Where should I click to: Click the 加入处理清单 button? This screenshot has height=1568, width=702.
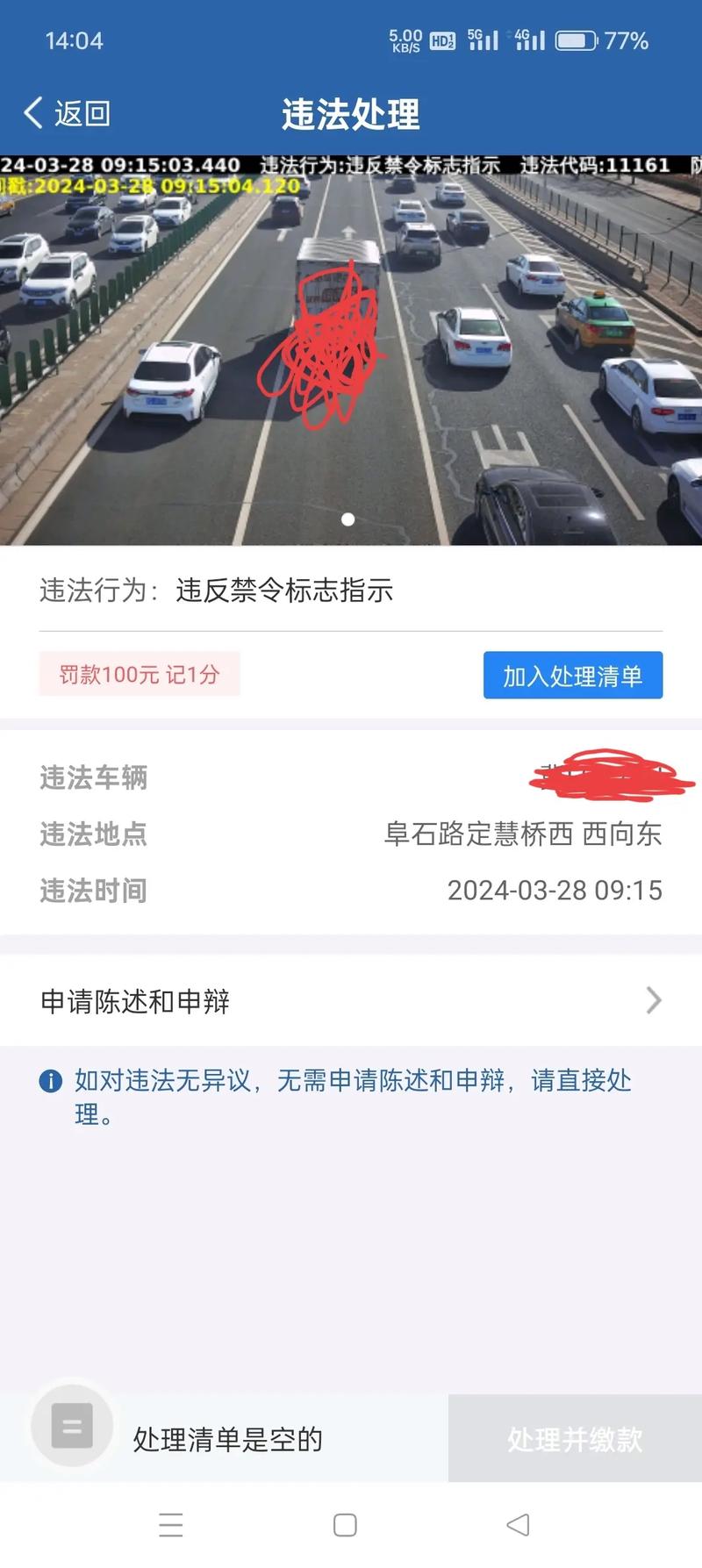[572, 676]
